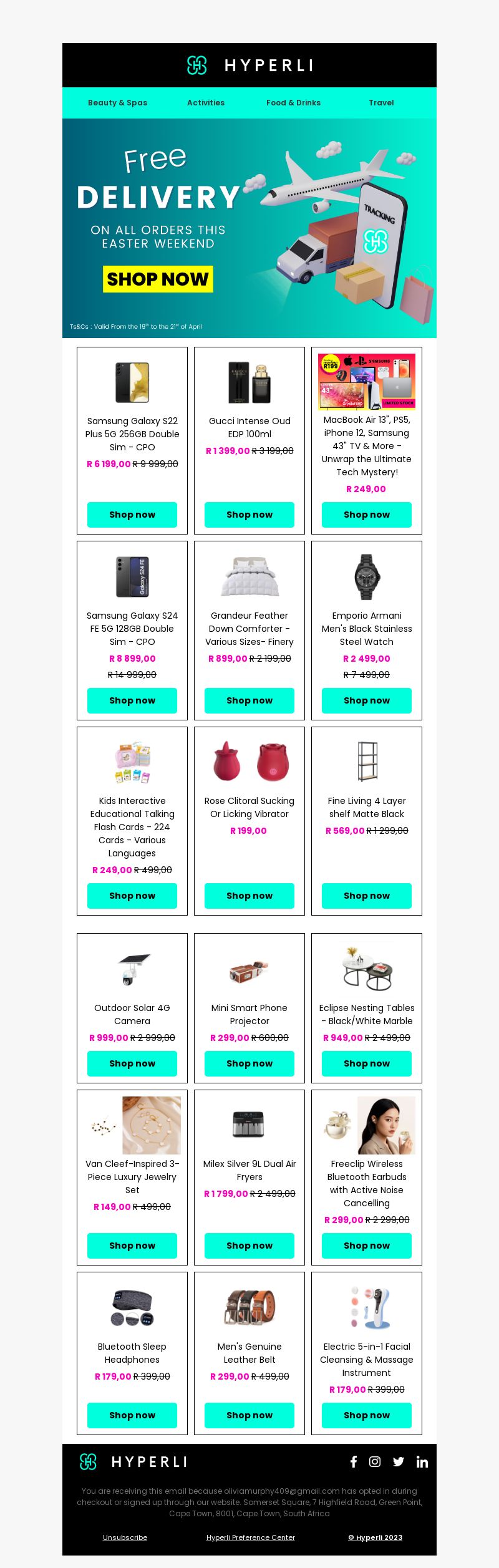Viewport: 499px width, 1568px height.
Task: Shop now for Grandeur Feather Down Comforter
Action: point(249,700)
